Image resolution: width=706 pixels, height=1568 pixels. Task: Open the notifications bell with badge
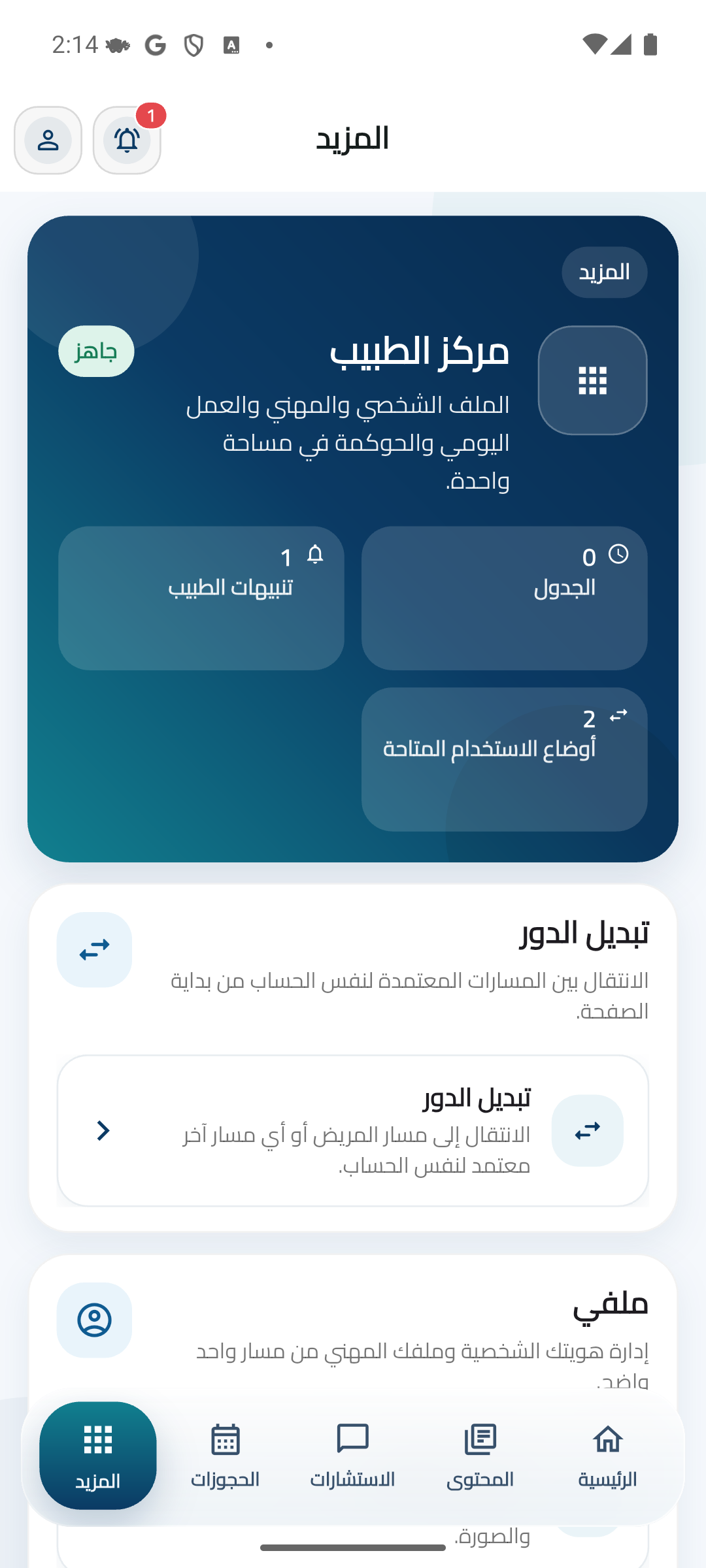pyautogui.click(x=127, y=140)
